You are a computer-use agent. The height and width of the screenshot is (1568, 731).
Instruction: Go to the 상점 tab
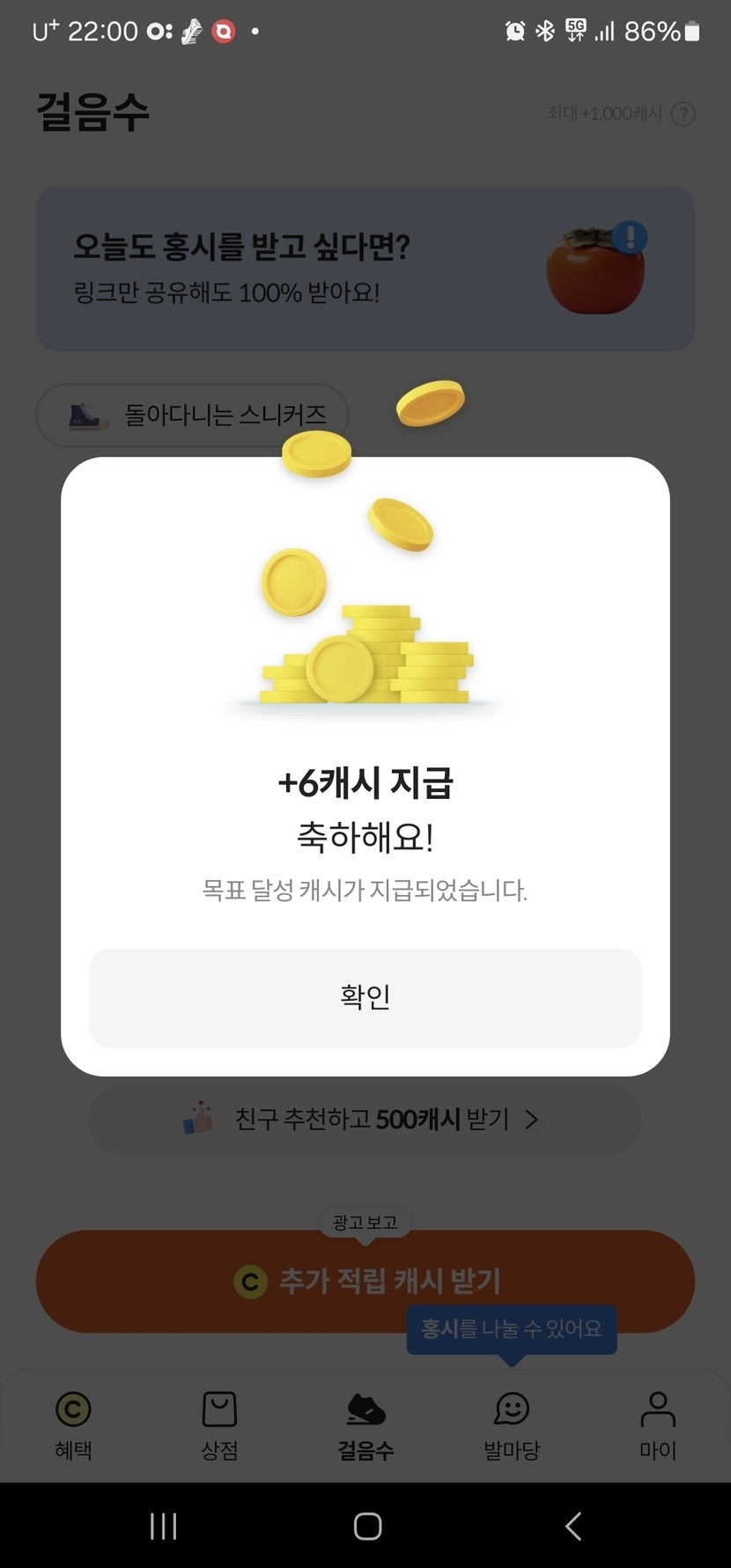219,1425
